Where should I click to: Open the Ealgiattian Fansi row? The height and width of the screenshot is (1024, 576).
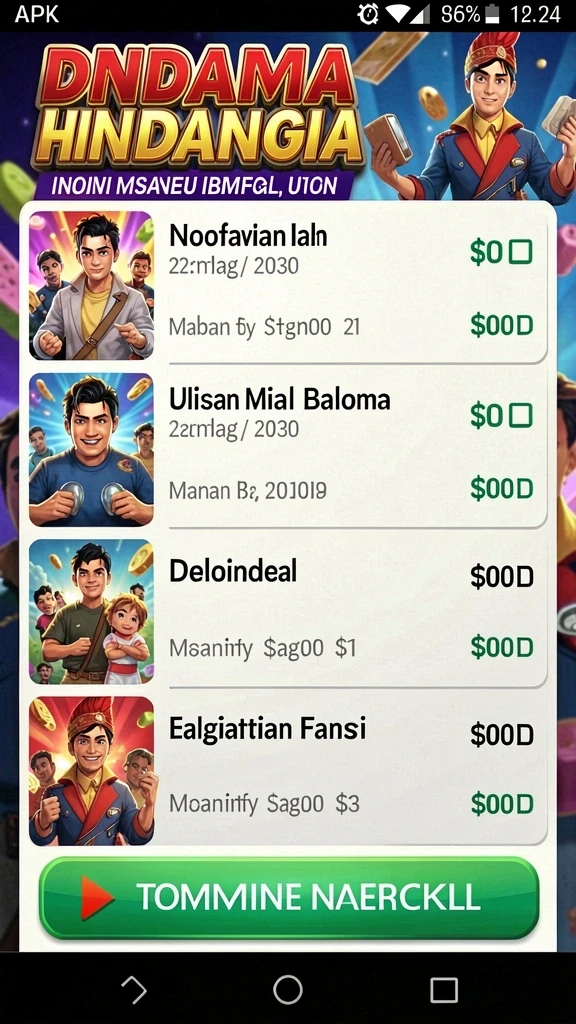pyautogui.click(x=288, y=769)
